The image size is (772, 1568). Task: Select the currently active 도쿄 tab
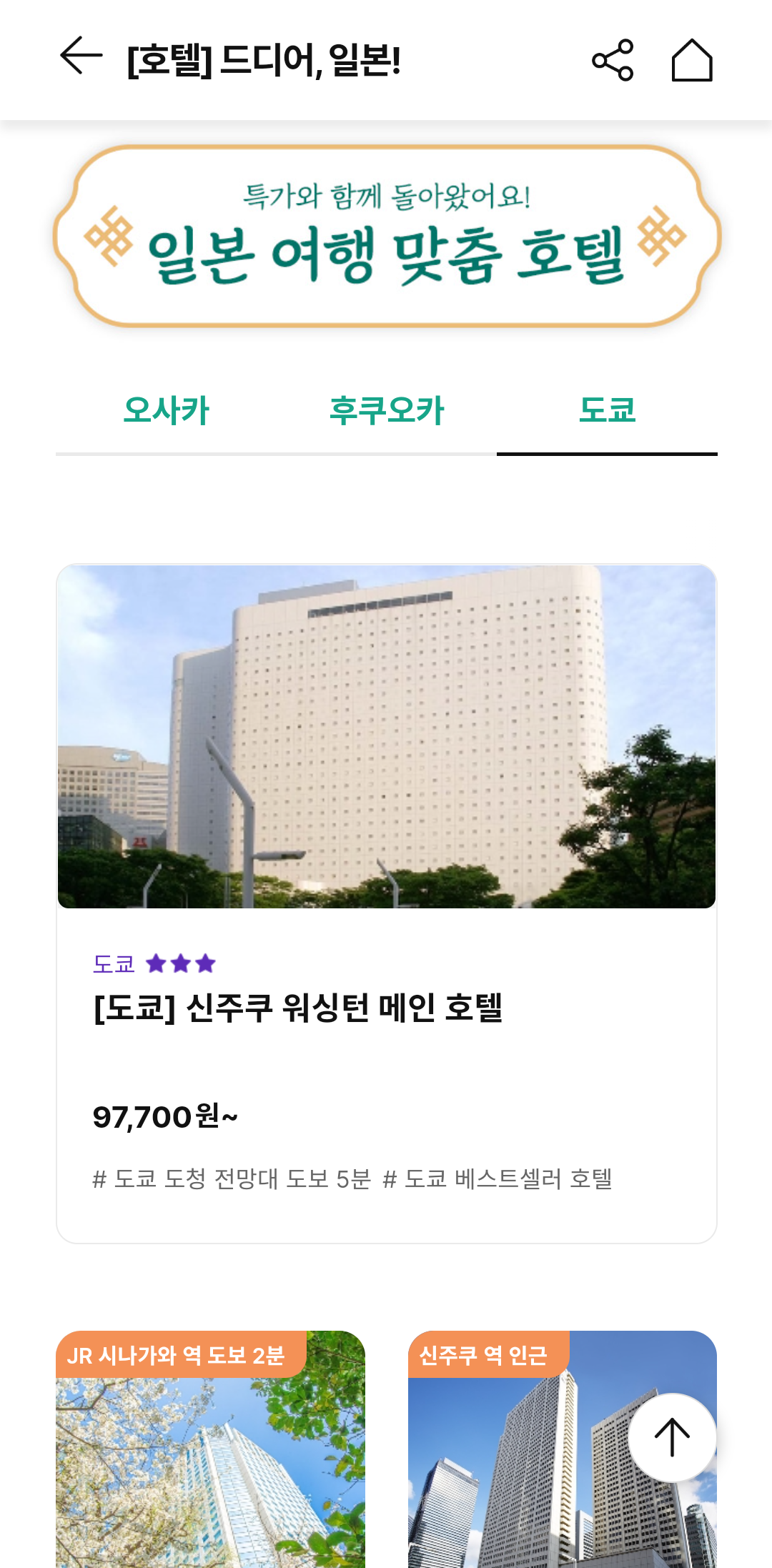pos(607,410)
